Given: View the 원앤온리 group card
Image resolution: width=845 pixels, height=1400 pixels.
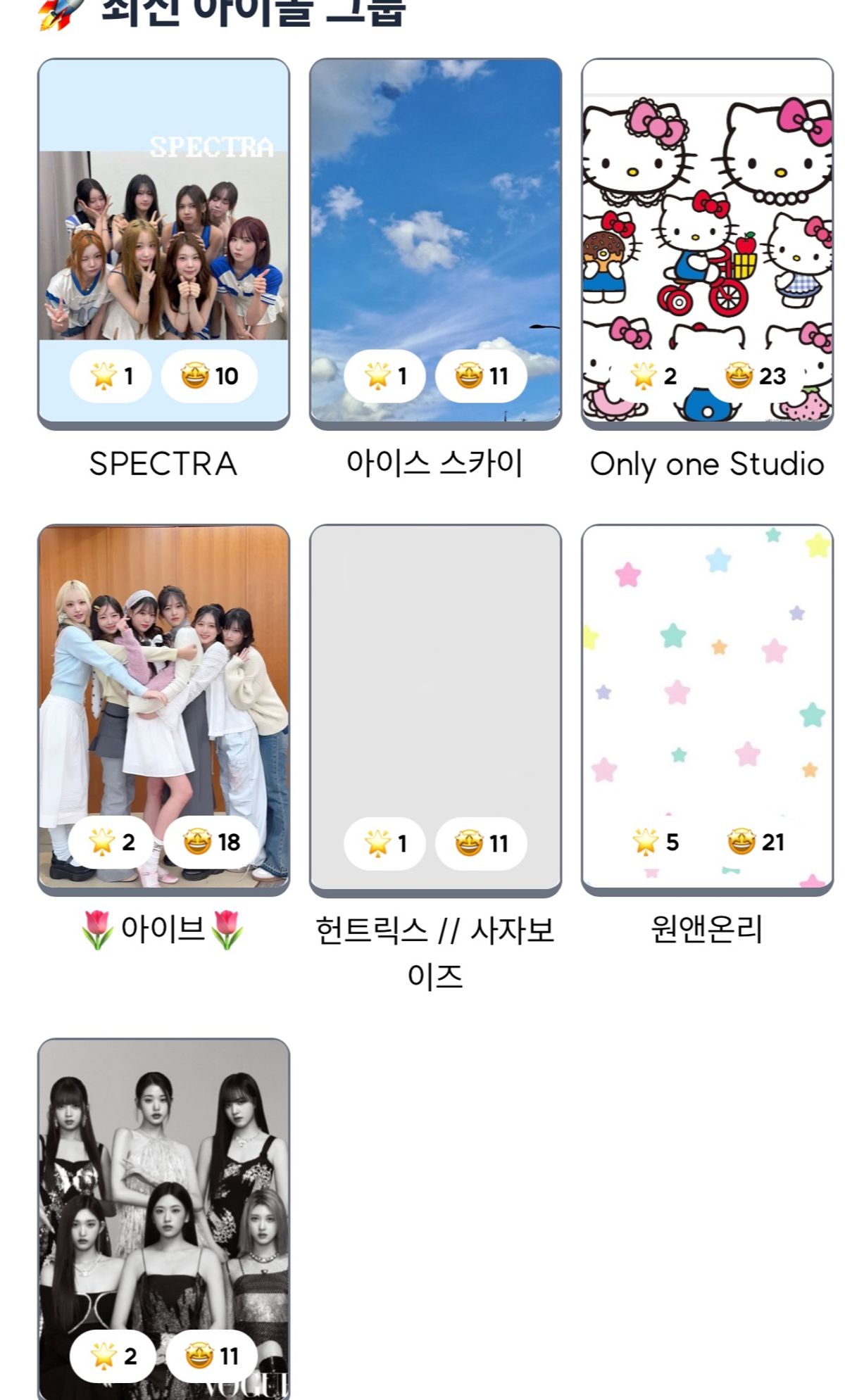Looking at the screenshot, I should 706,707.
